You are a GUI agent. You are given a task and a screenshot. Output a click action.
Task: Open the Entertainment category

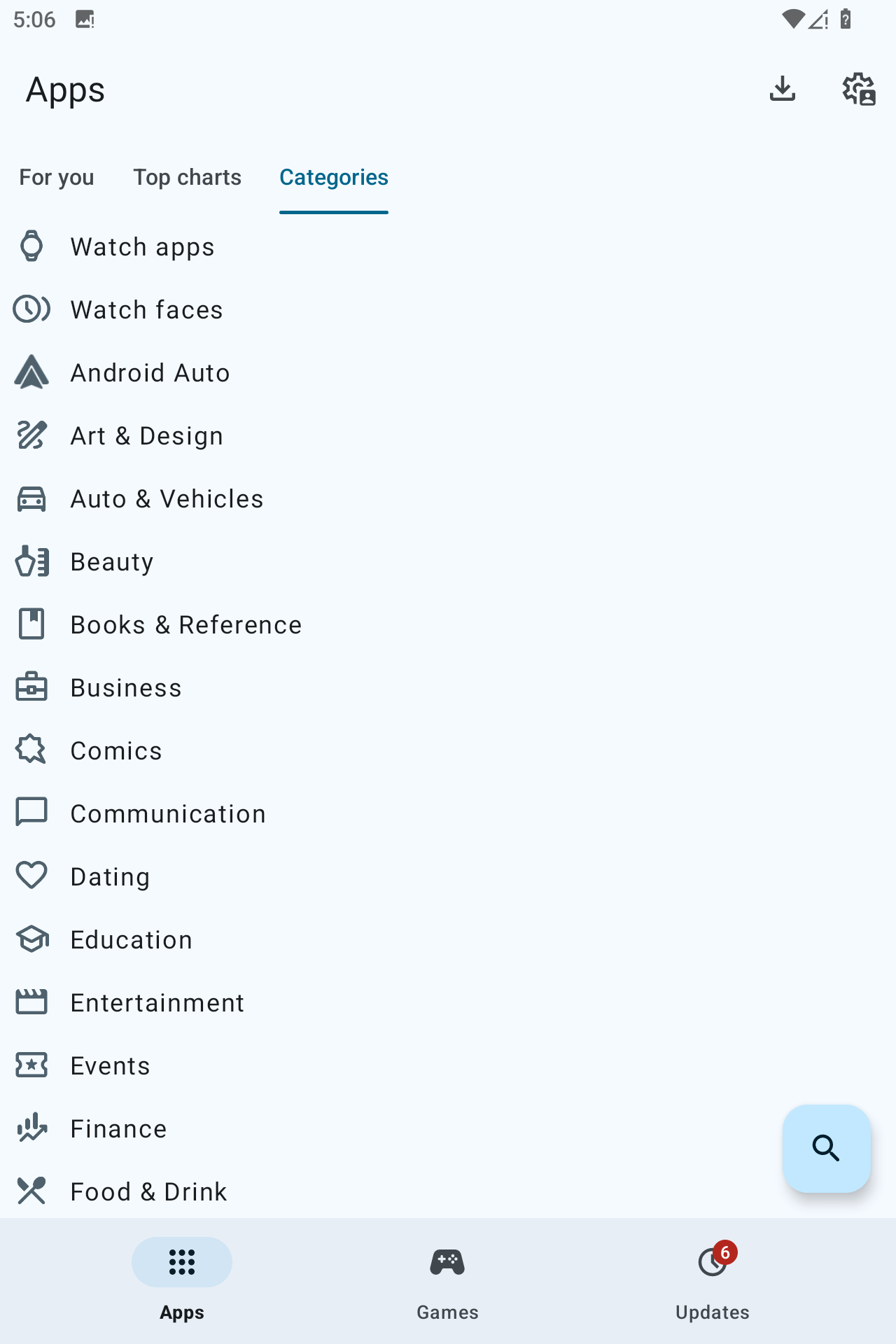tap(157, 1003)
